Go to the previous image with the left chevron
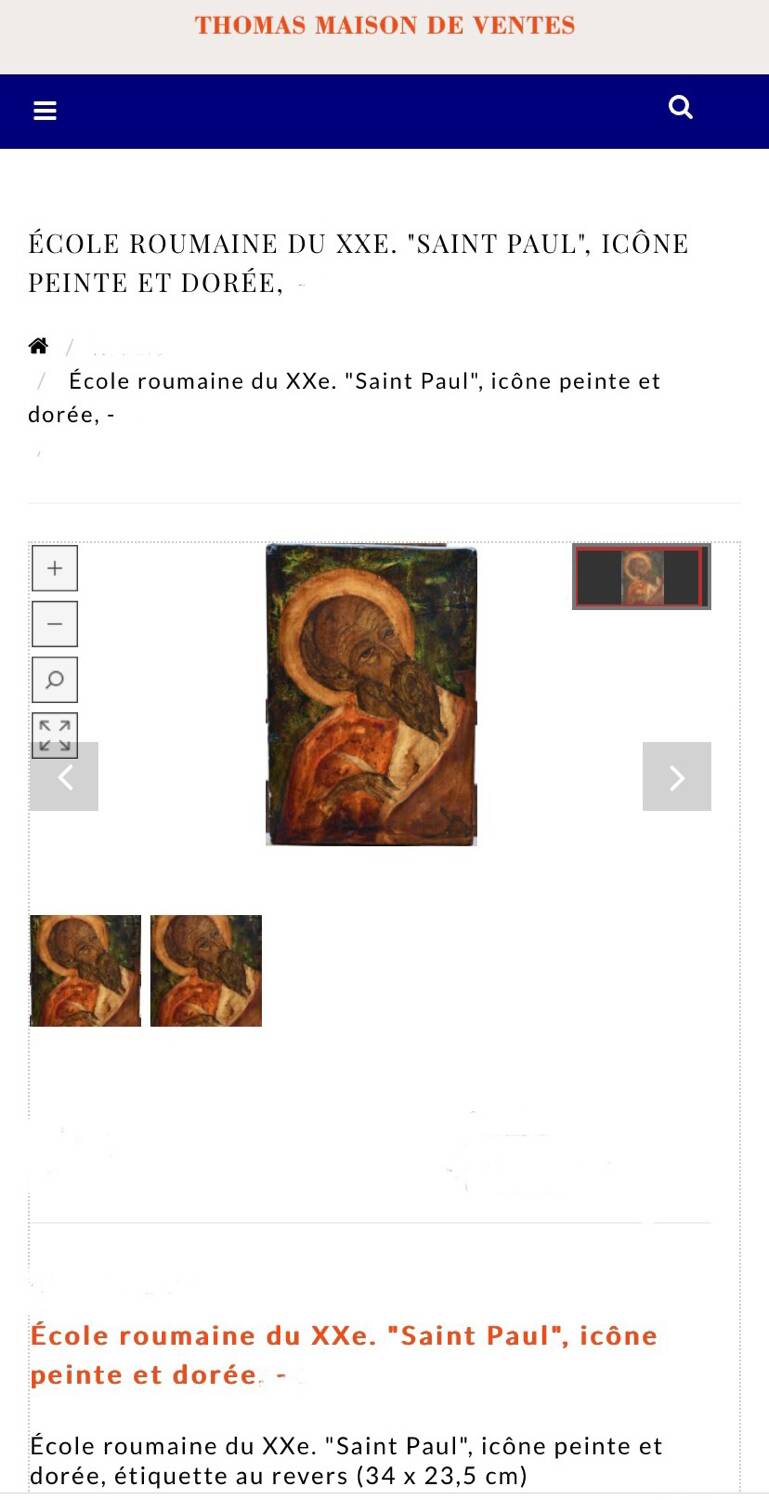The width and height of the screenshot is (769, 1500). (65, 776)
